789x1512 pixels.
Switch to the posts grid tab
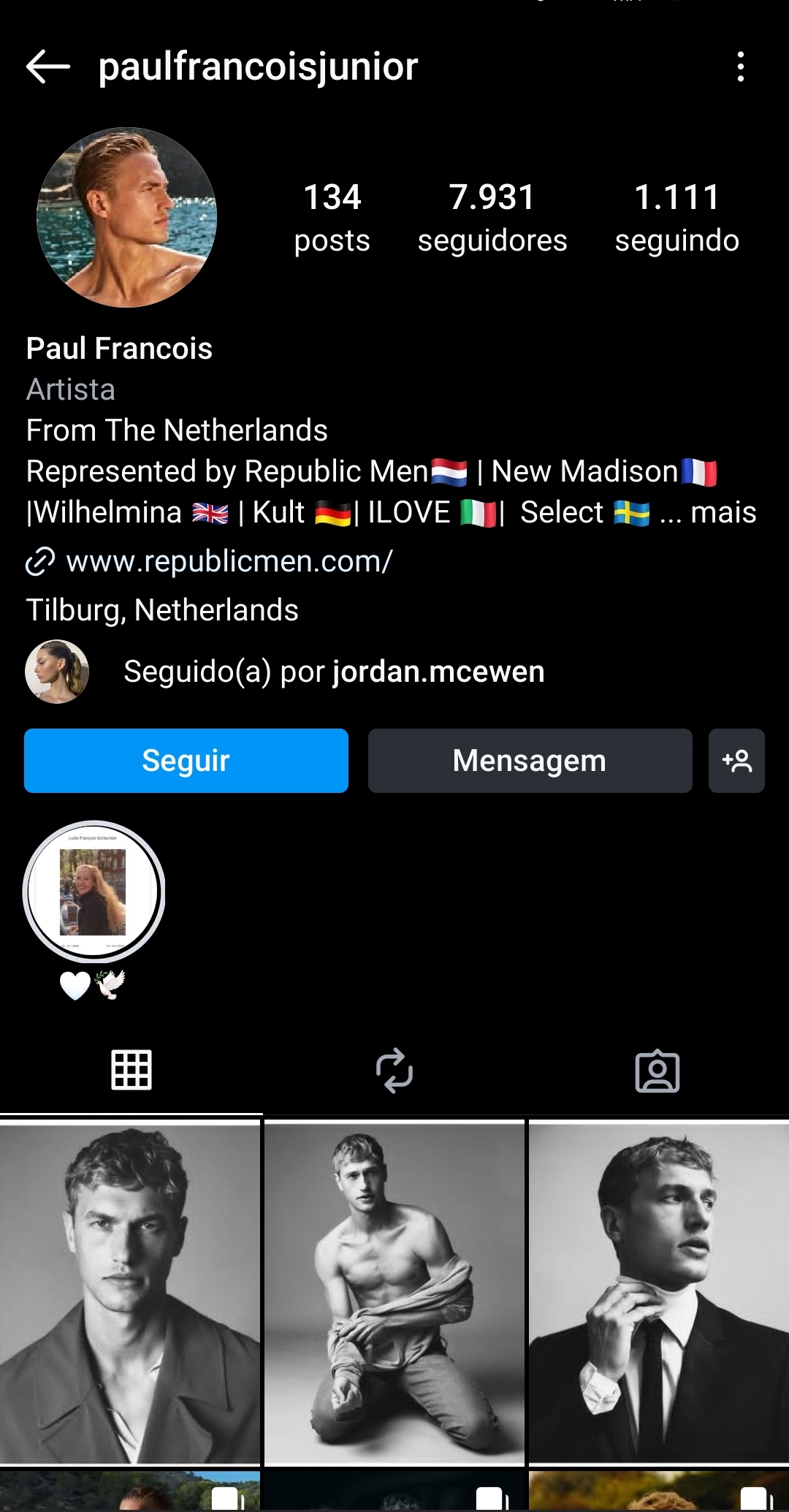click(131, 1071)
